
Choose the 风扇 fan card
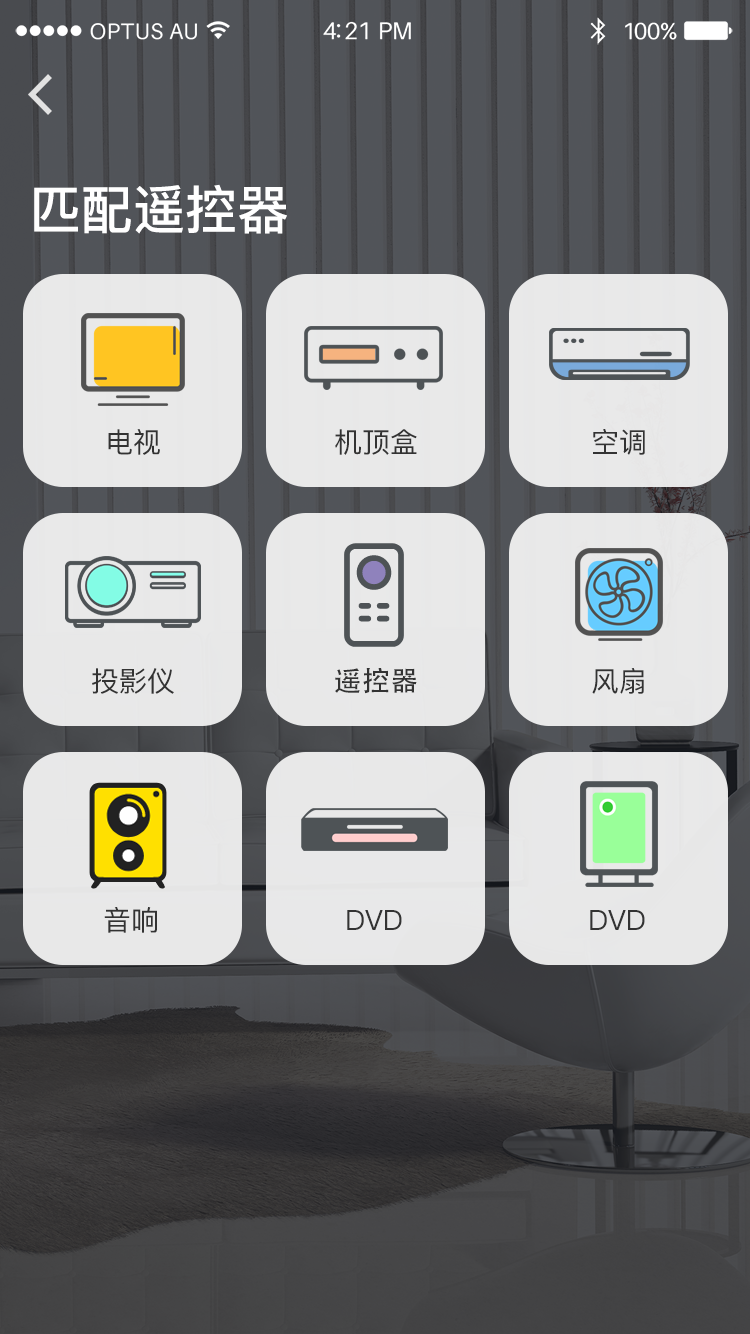(618, 620)
